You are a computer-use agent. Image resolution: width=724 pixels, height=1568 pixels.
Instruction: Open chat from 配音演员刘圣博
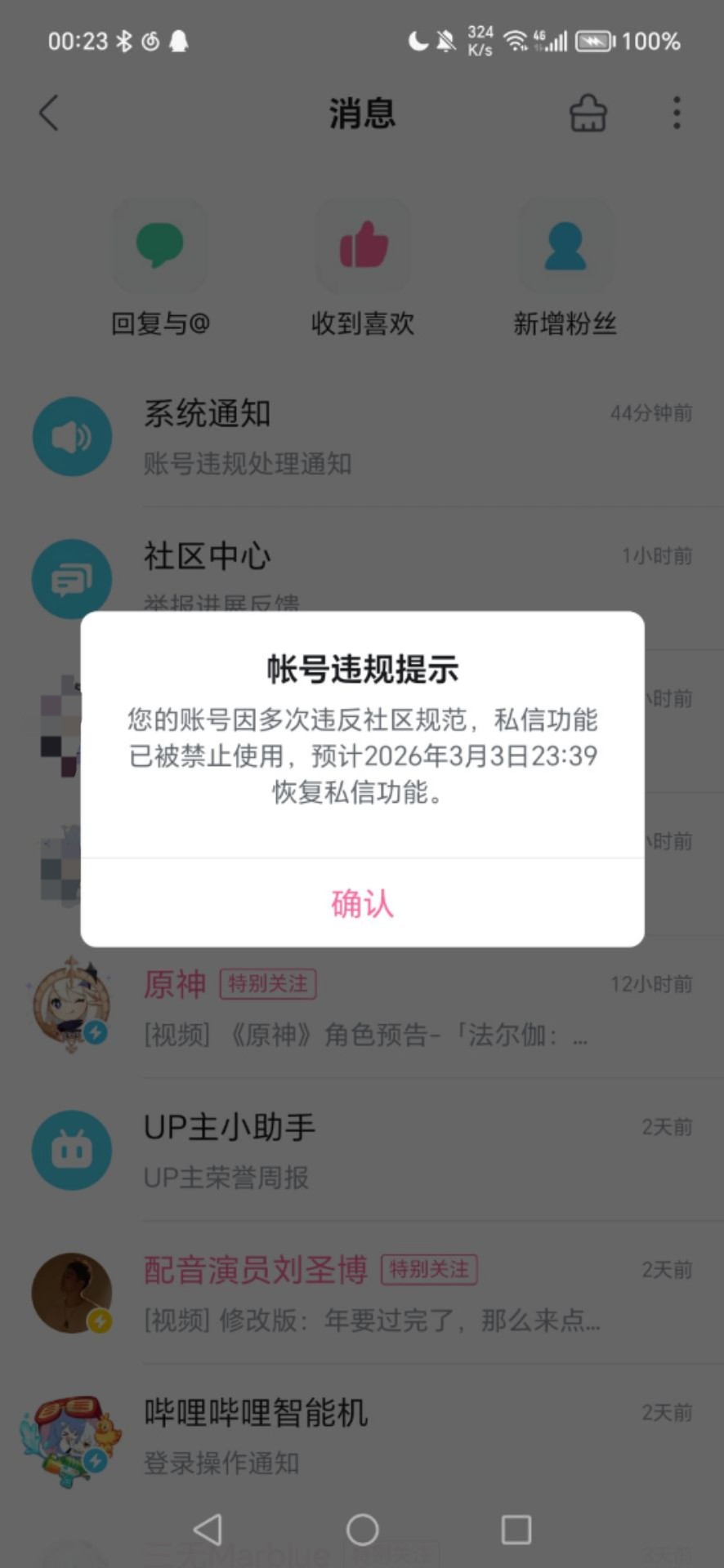click(x=362, y=1293)
